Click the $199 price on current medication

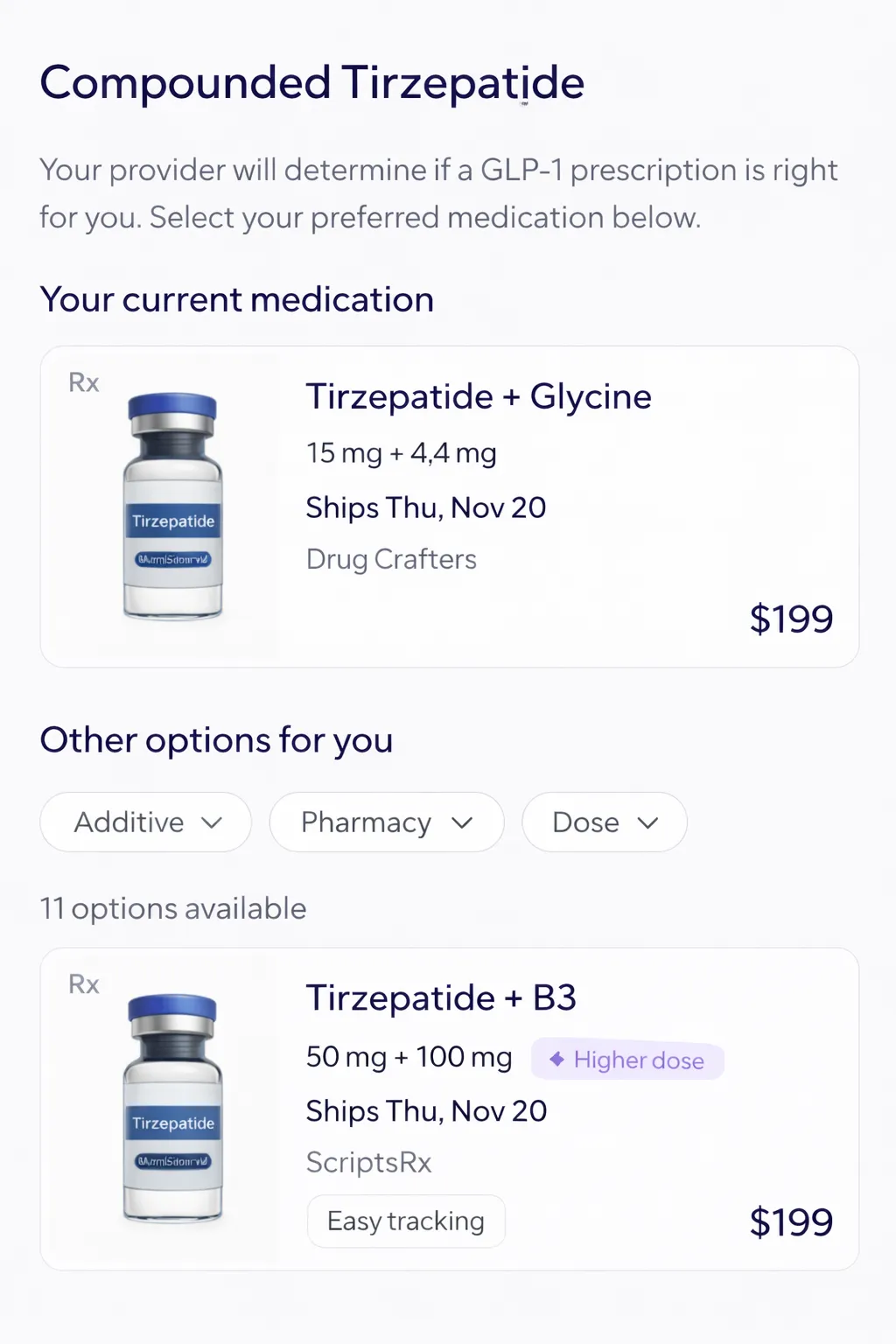(791, 619)
